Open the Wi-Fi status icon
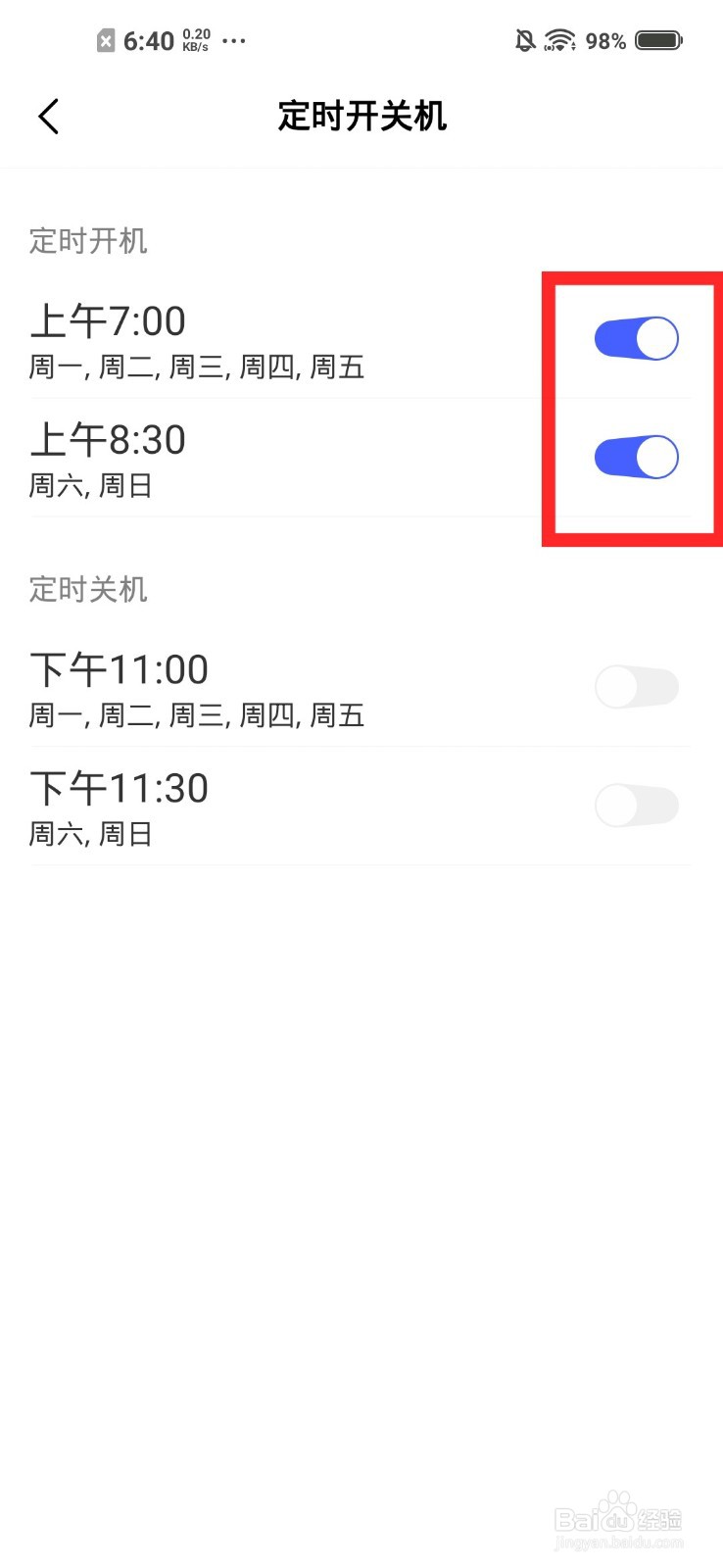The height and width of the screenshot is (1568, 723). tap(560, 39)
